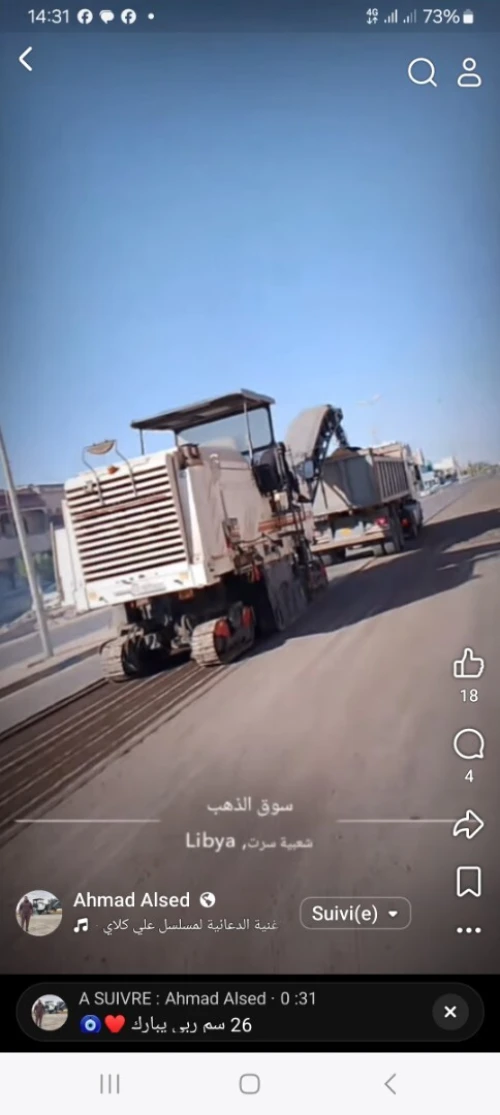500x1115 pixels.
Task: Tap the Ahmad Alsed username
Action: (132, 900)
